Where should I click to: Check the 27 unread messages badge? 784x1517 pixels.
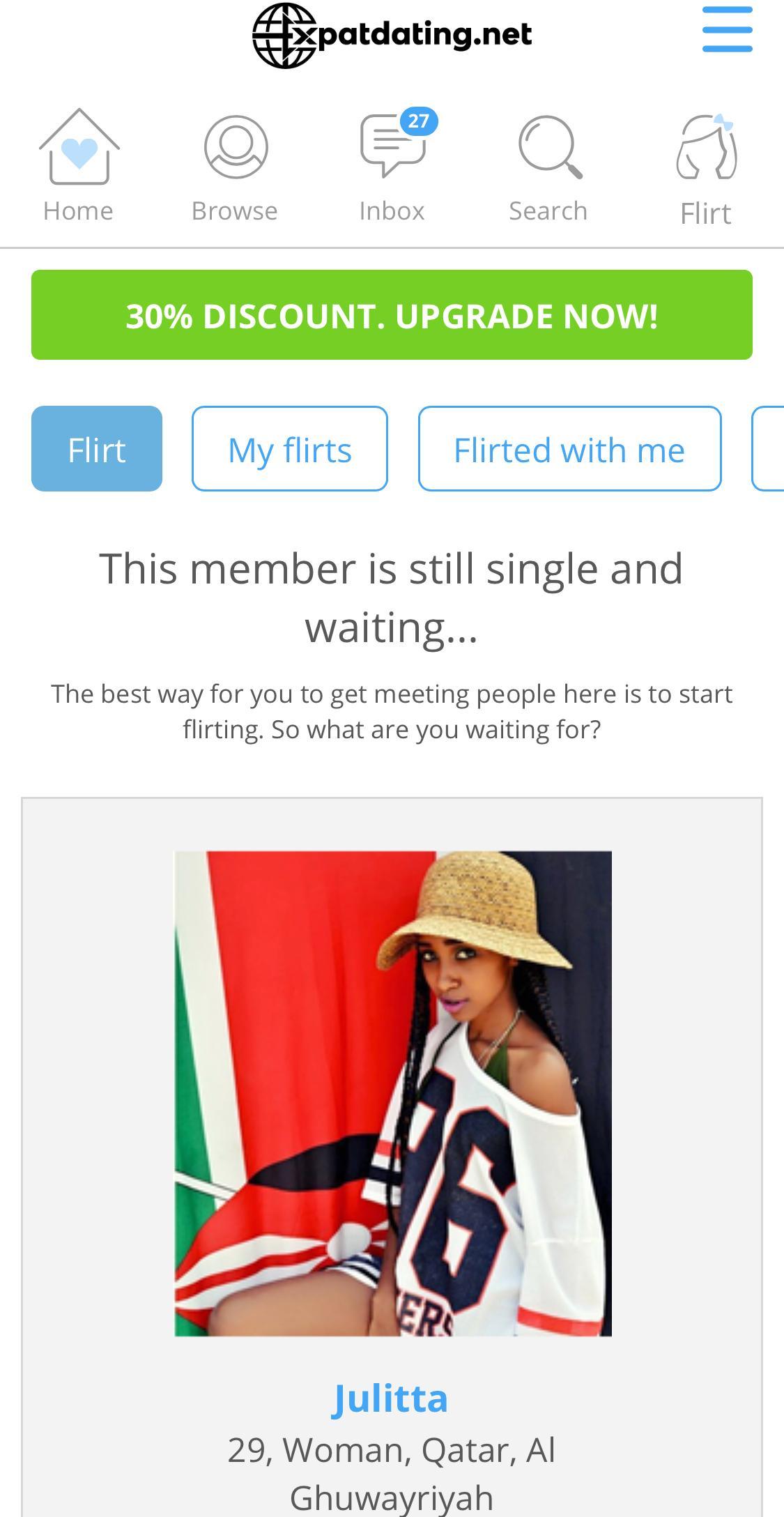tap(420, 120)
